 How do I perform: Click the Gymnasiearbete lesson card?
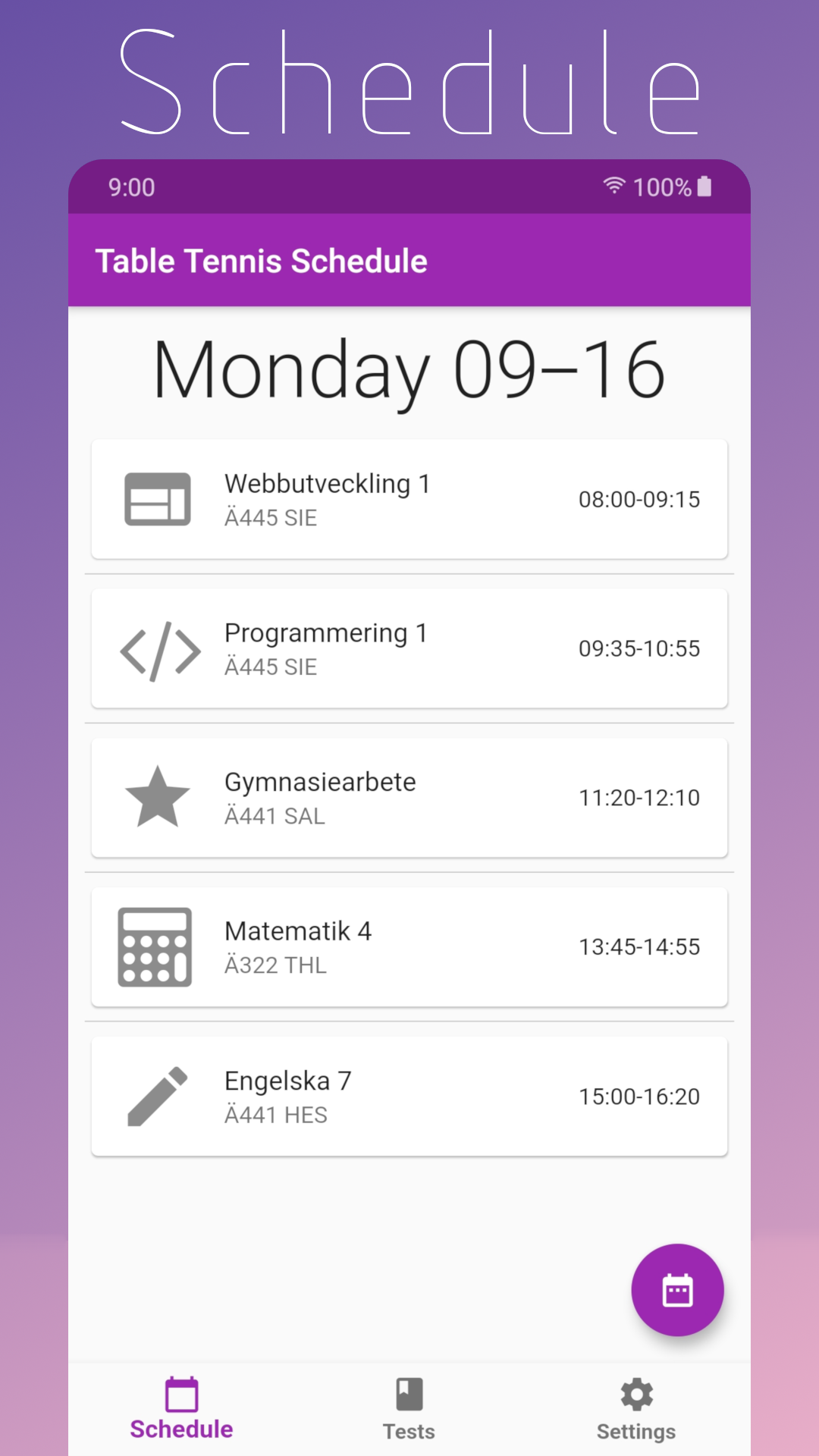[x=409, y=796]
